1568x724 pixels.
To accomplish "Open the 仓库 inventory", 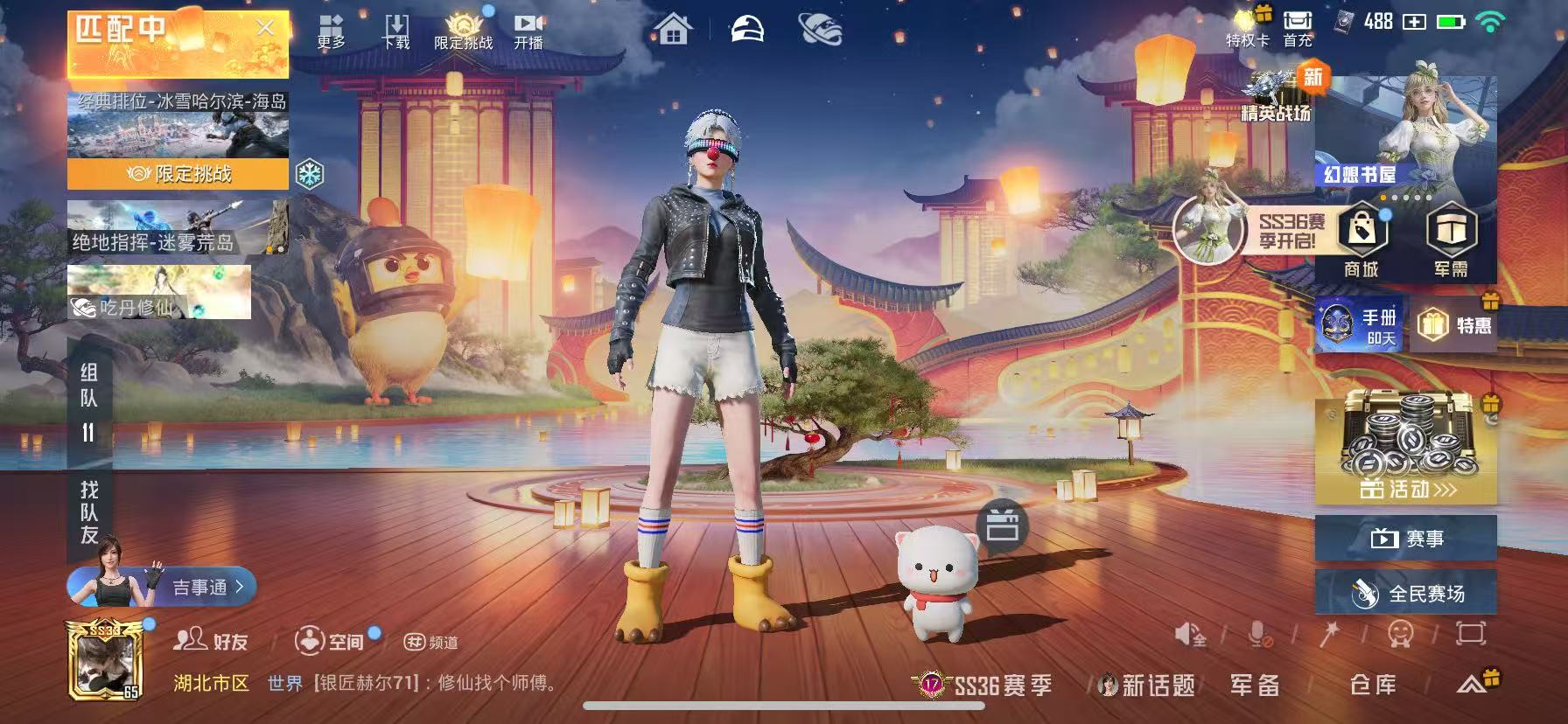I will coord(1372,685).
